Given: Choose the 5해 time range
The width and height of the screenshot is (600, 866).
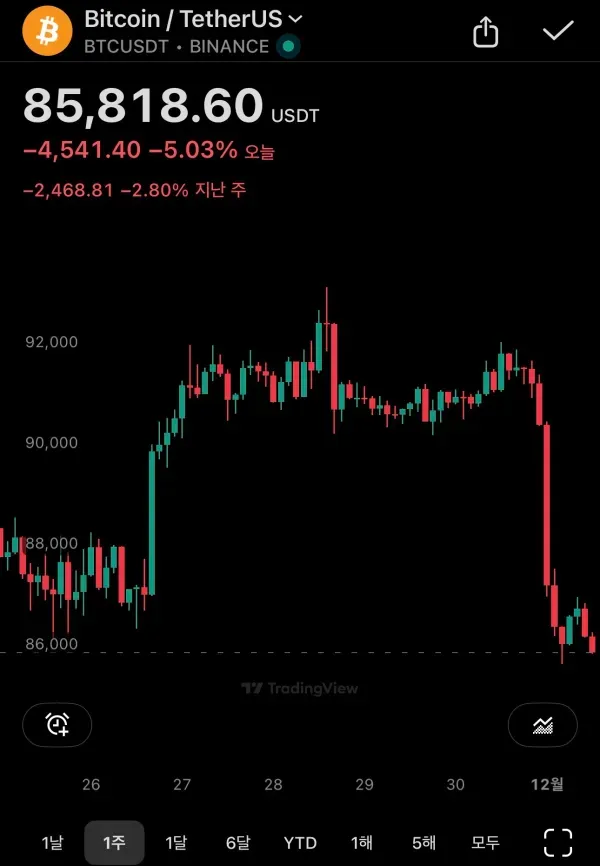Looking at the screenshot, I should tap(424, 842).
